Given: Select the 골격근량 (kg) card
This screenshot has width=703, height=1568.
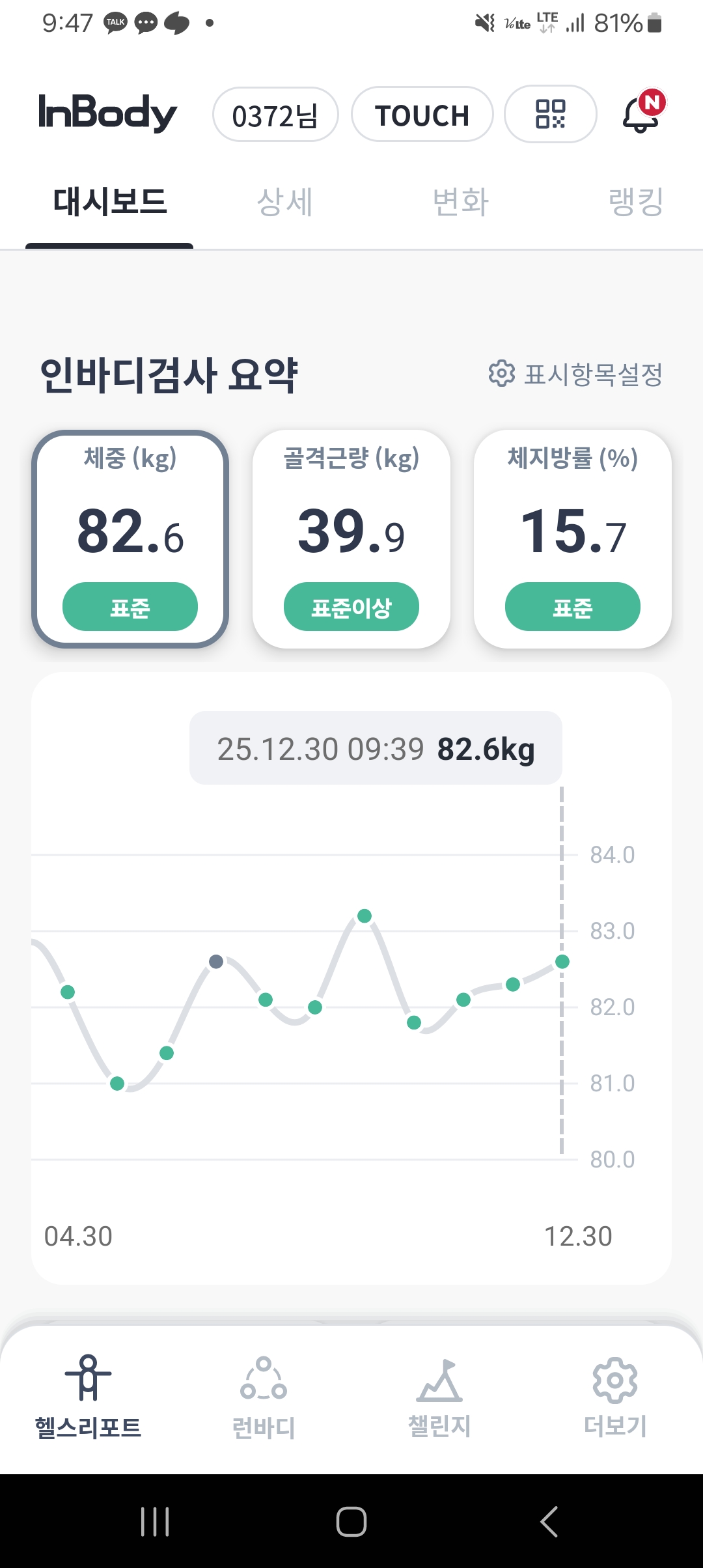Looking at the screenshot, I should [x=351, y=539].
